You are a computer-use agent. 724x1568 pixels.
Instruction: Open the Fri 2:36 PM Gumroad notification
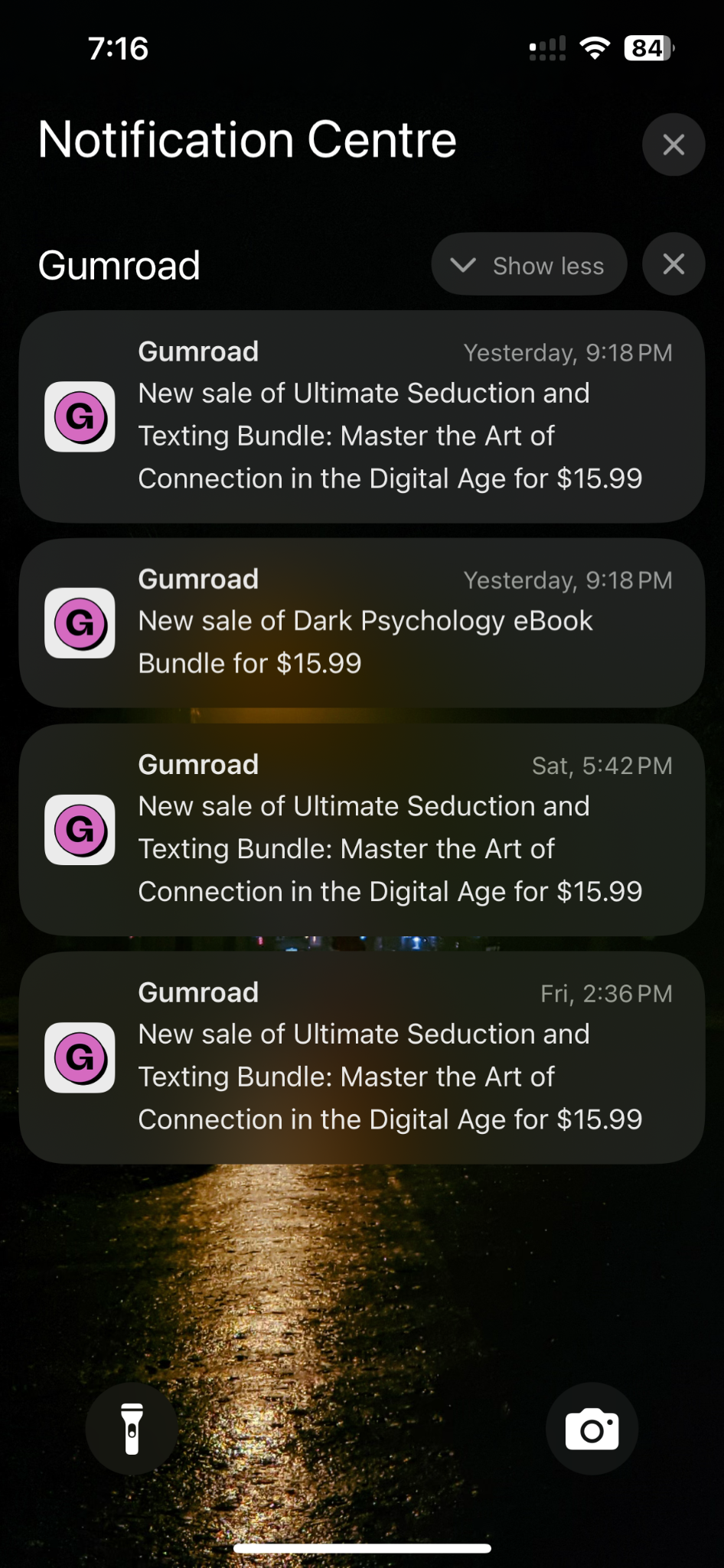pos(361,1057)
